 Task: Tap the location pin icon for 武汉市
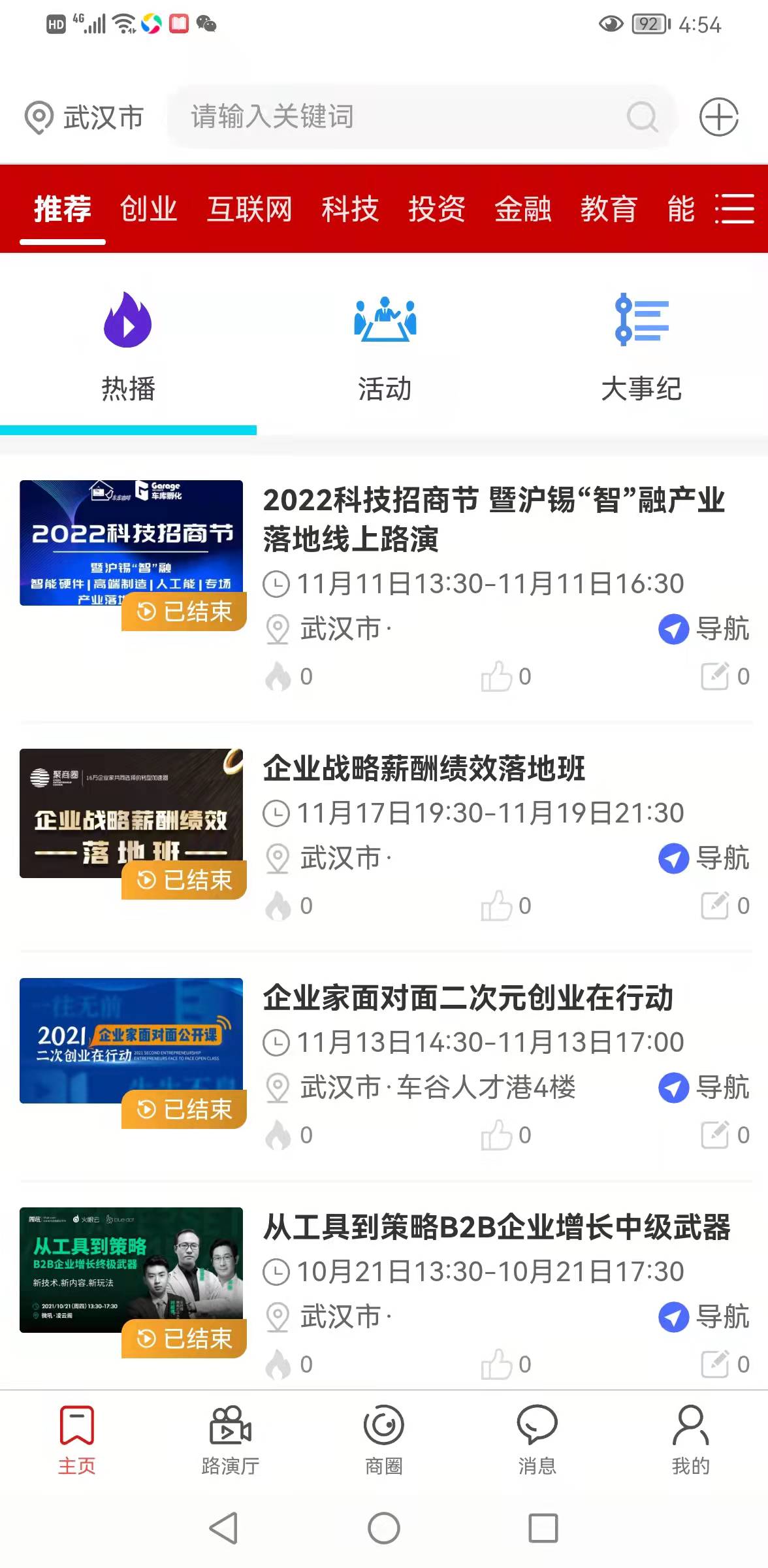[36, 118]
